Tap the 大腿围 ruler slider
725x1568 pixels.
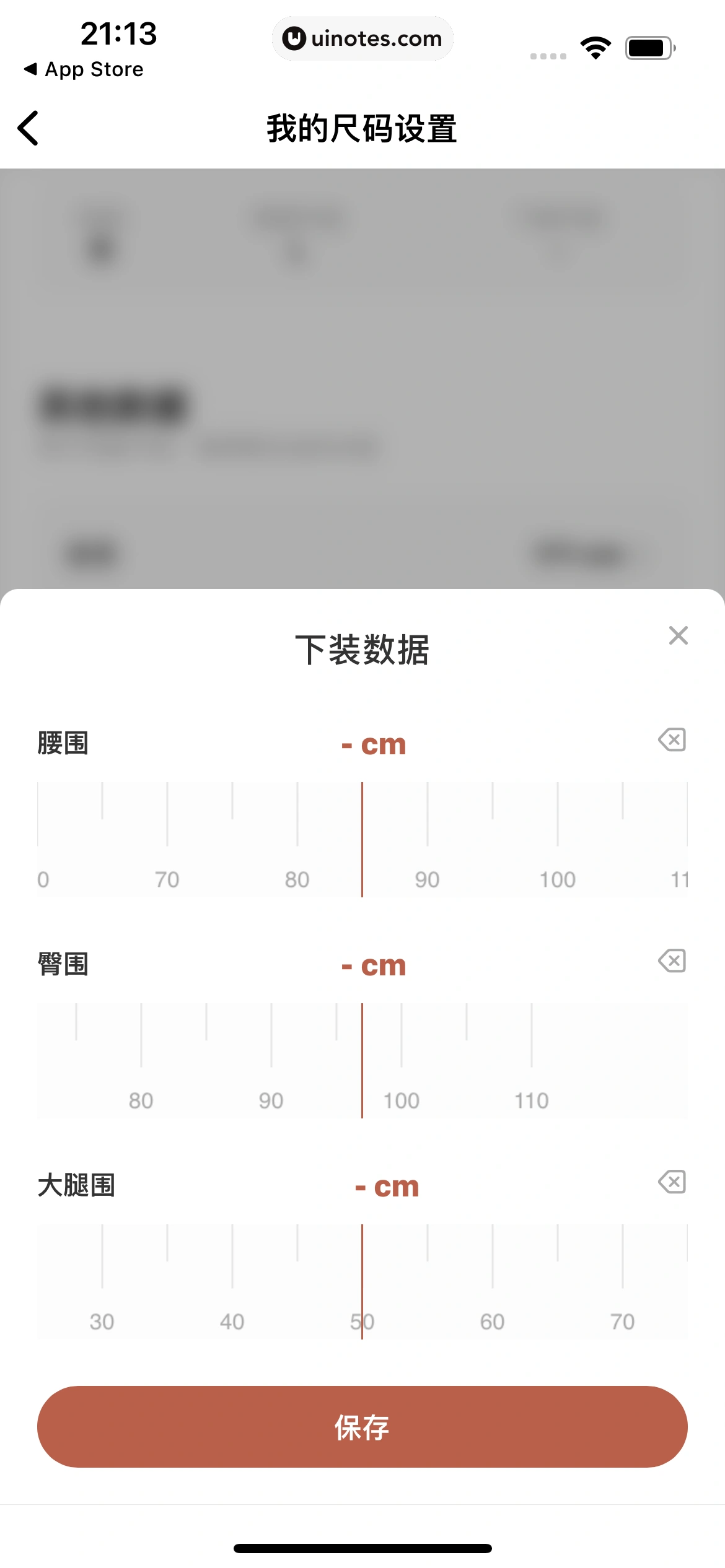click(362, 1281)
